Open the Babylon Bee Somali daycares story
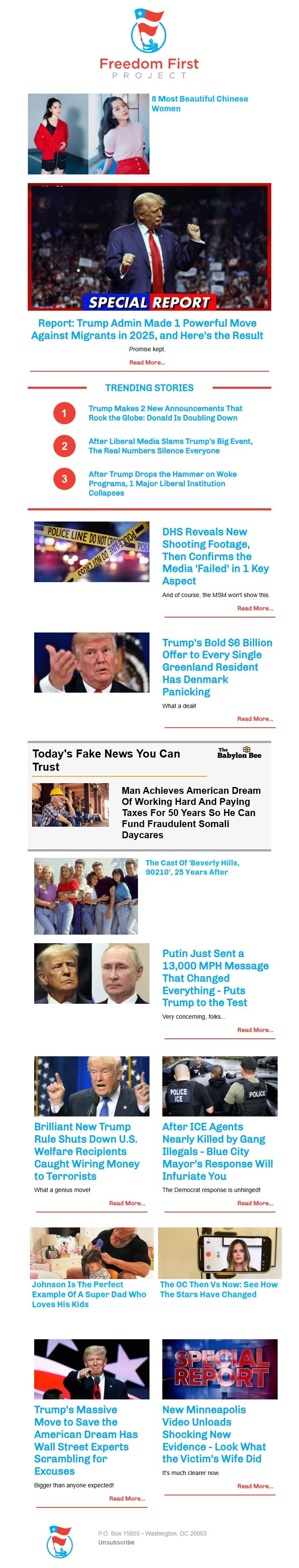 [191, 812]
